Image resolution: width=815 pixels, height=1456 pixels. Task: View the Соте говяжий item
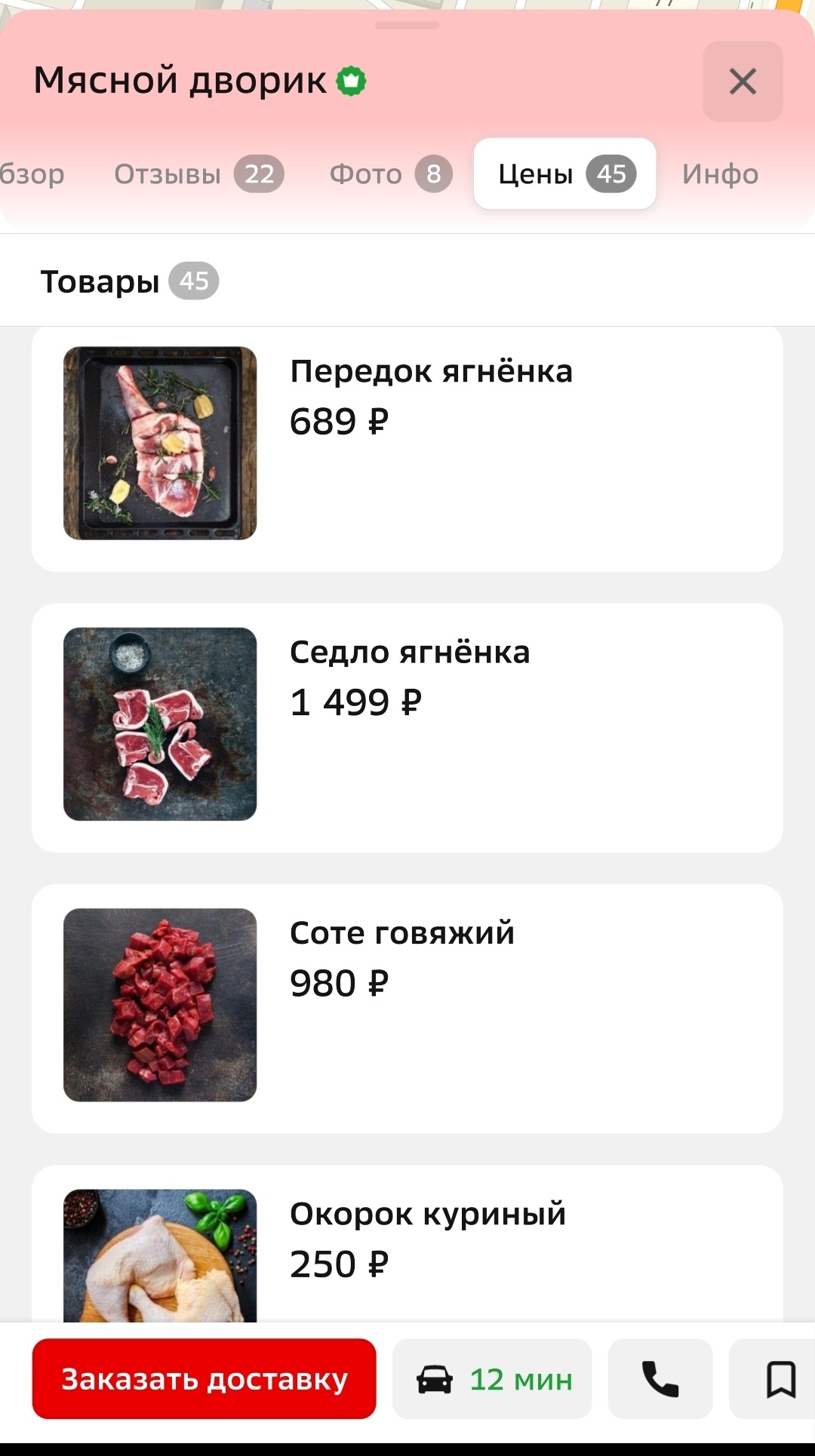coord(407,1009)
